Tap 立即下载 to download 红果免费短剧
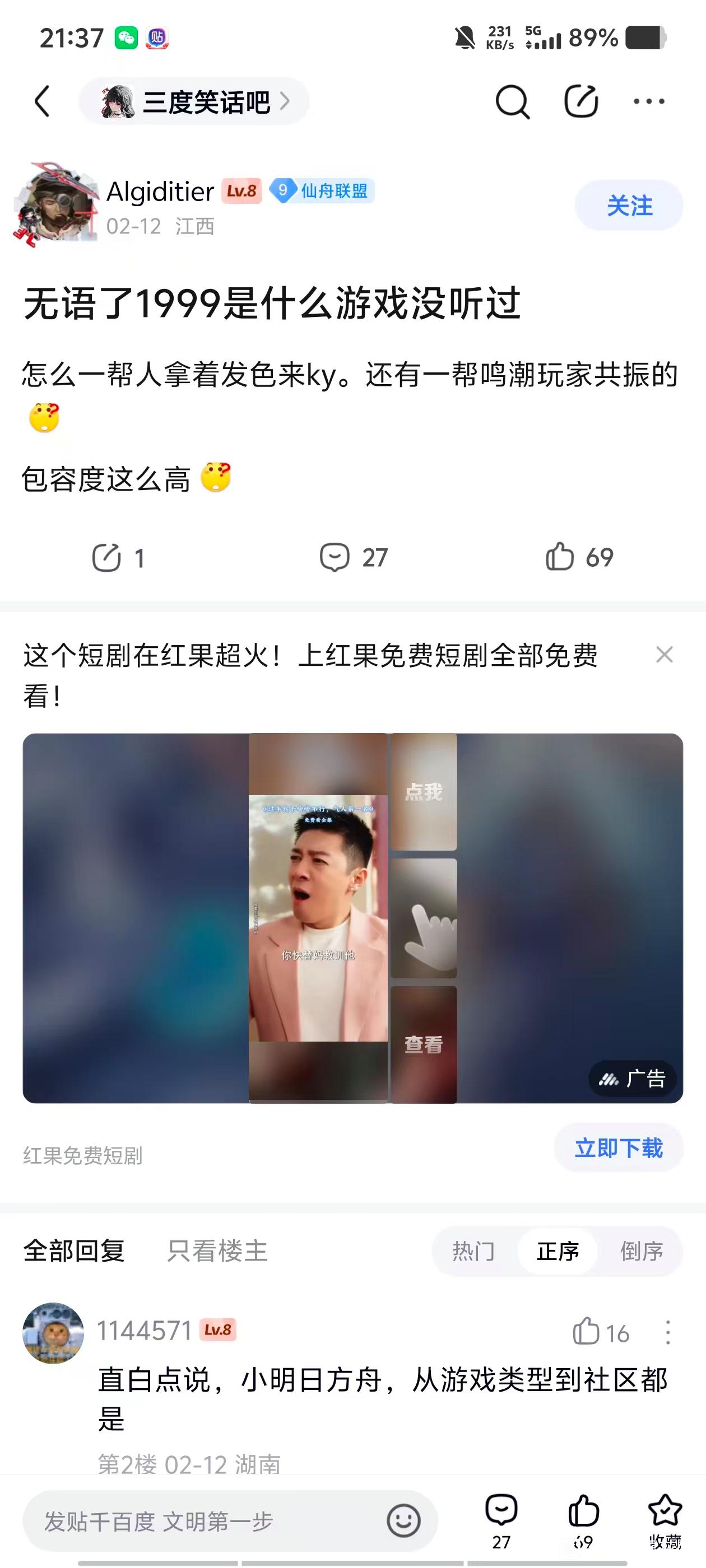The width and height of the screenshot is (706, 1568). pyautogui.click(x=618, y=1148)
